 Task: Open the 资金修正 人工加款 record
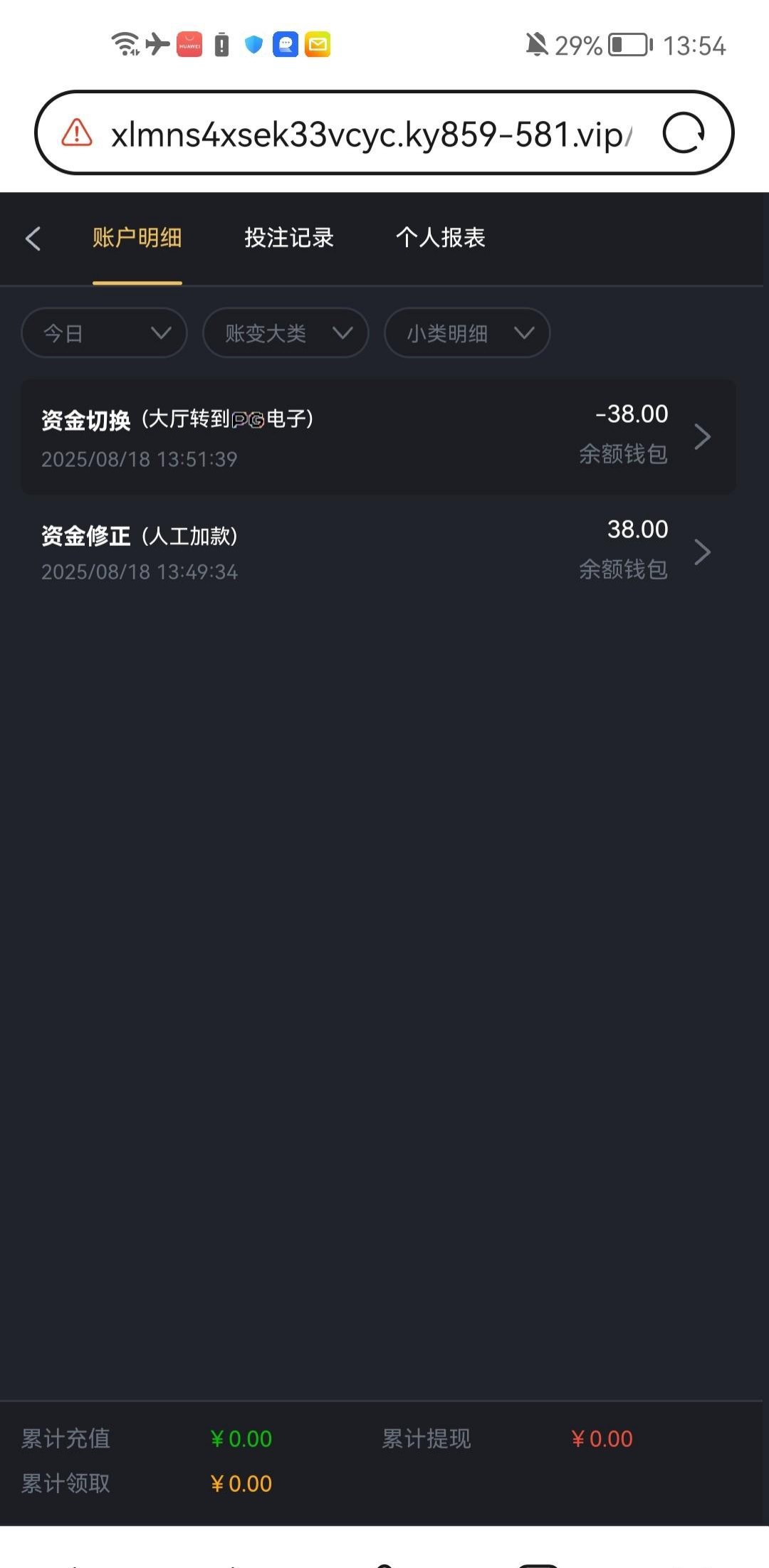click(377, 552)
